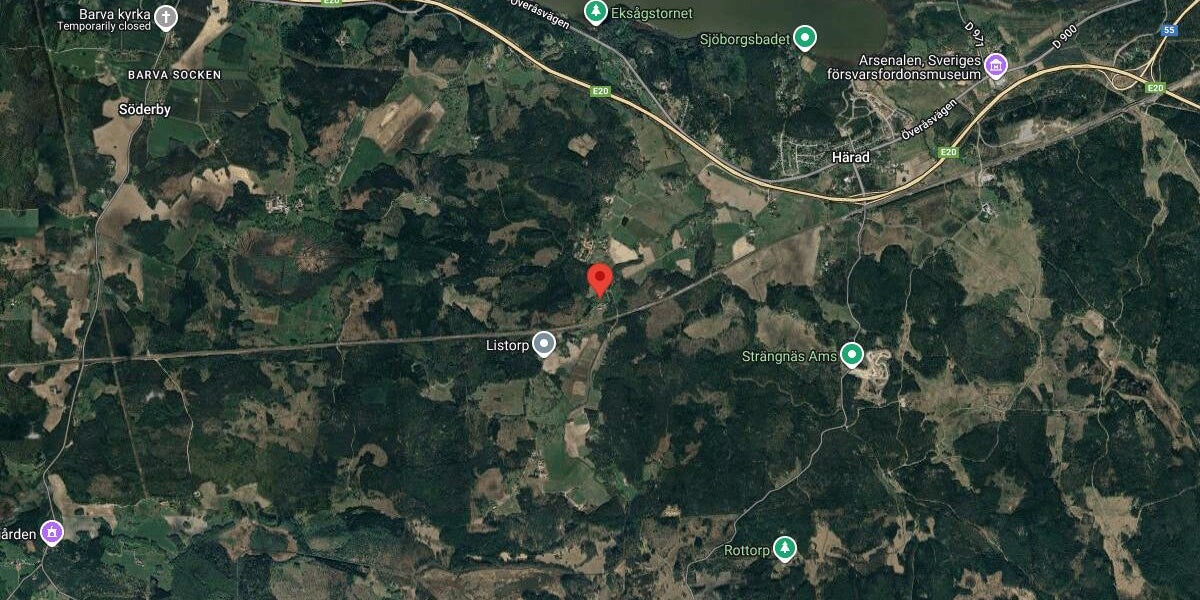The image size is (1200, 600).
Task: Open Arsenalen museum marker
Action: [995, 67]
